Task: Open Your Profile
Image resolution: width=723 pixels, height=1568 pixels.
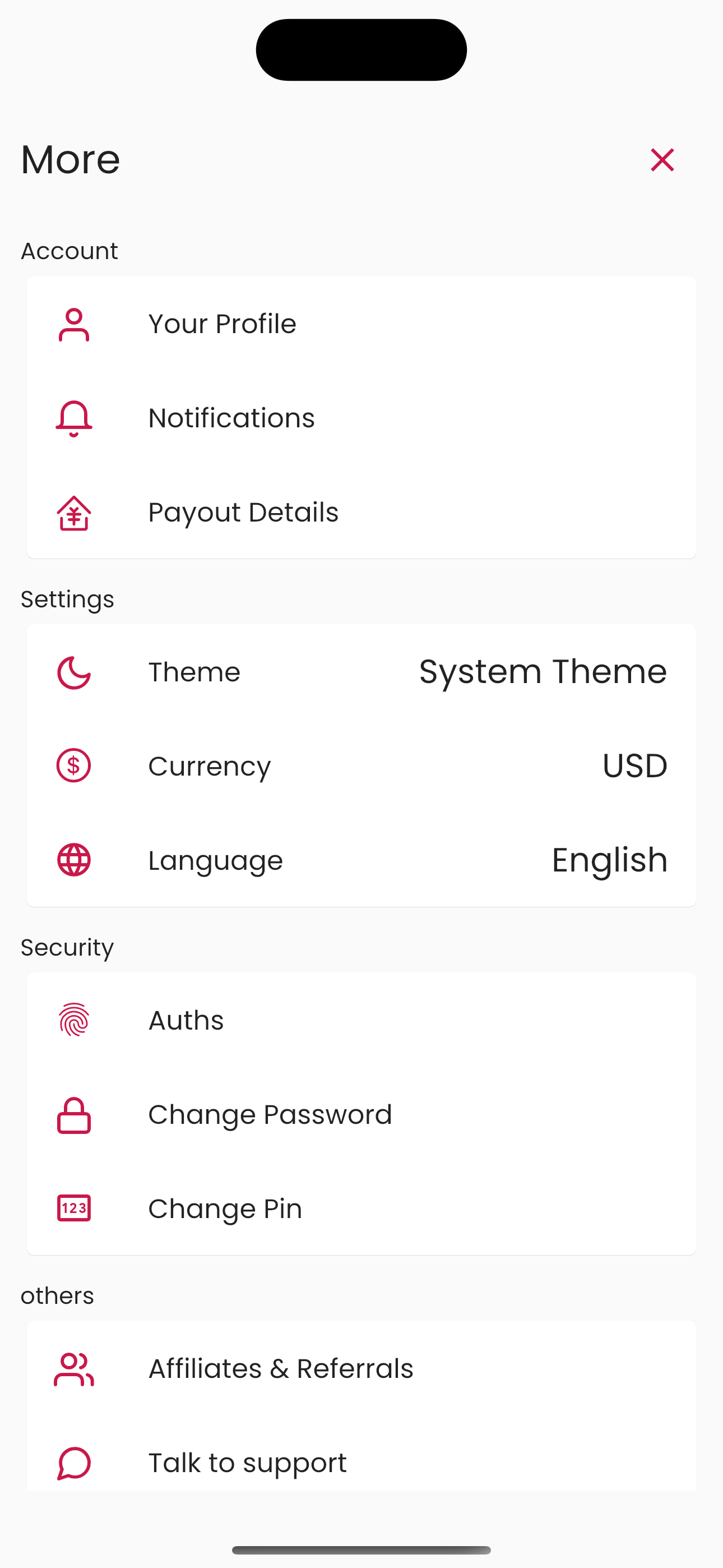Action: click(x=361, y=324)
